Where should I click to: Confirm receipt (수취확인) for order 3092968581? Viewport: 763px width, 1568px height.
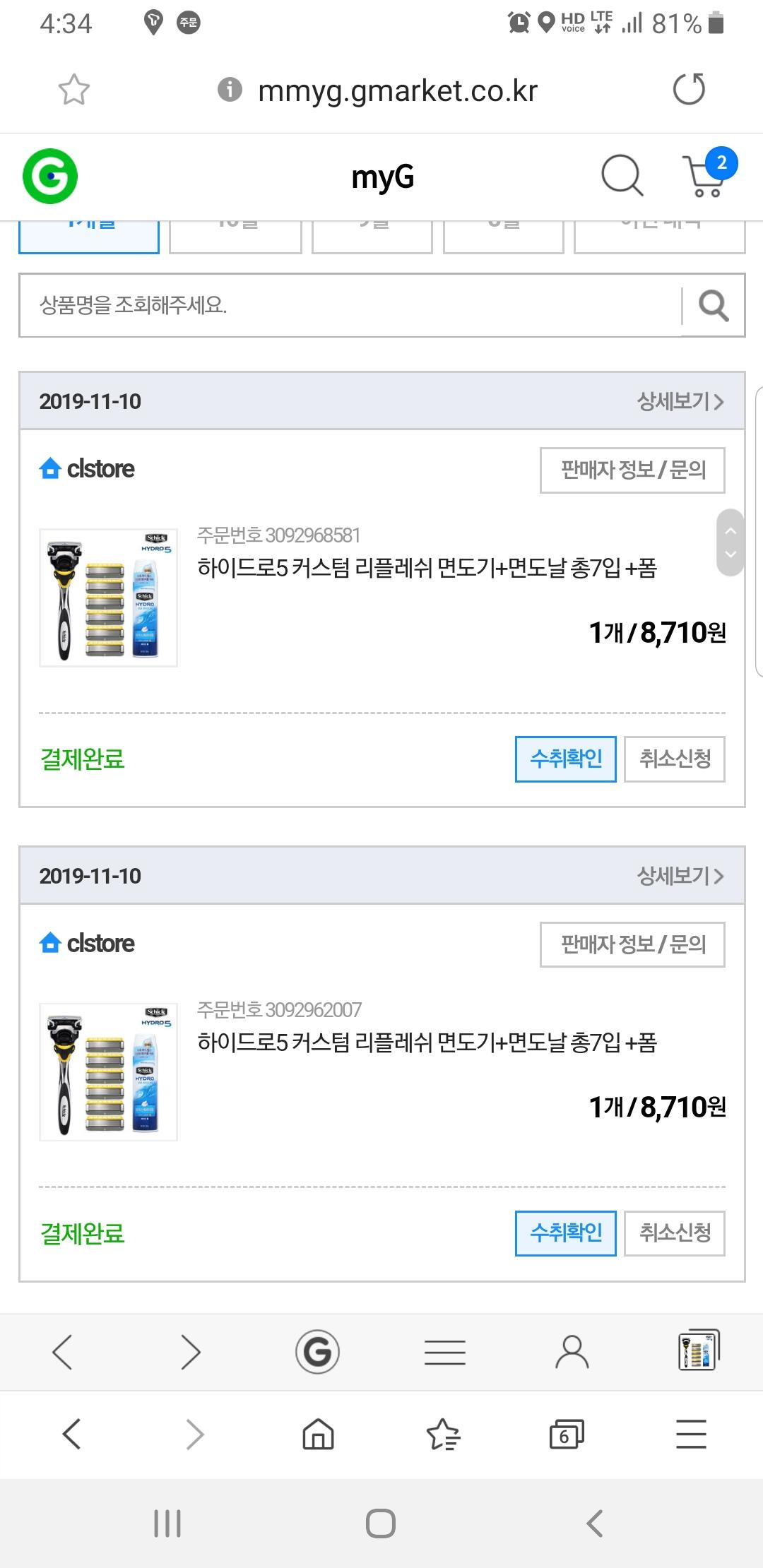coord(565,759)
